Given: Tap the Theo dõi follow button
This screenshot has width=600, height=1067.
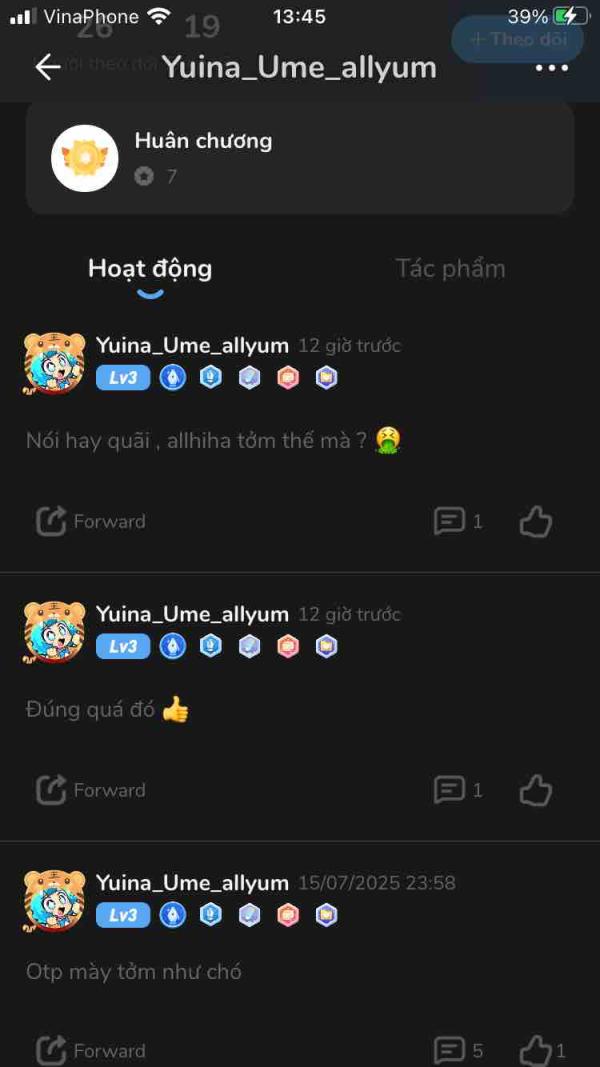Looking at the screenshot, I should (518, 39).
